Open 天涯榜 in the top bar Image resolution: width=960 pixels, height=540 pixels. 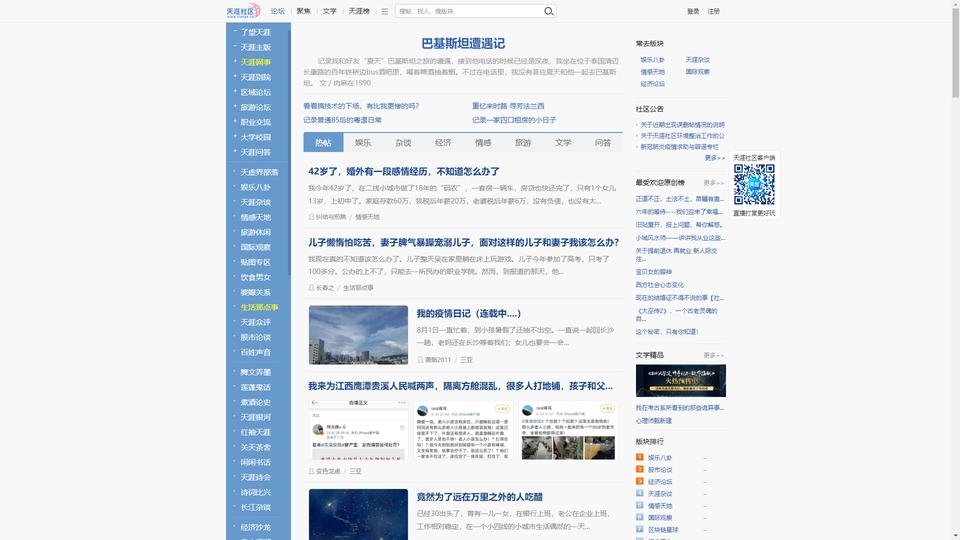(358, 11)
